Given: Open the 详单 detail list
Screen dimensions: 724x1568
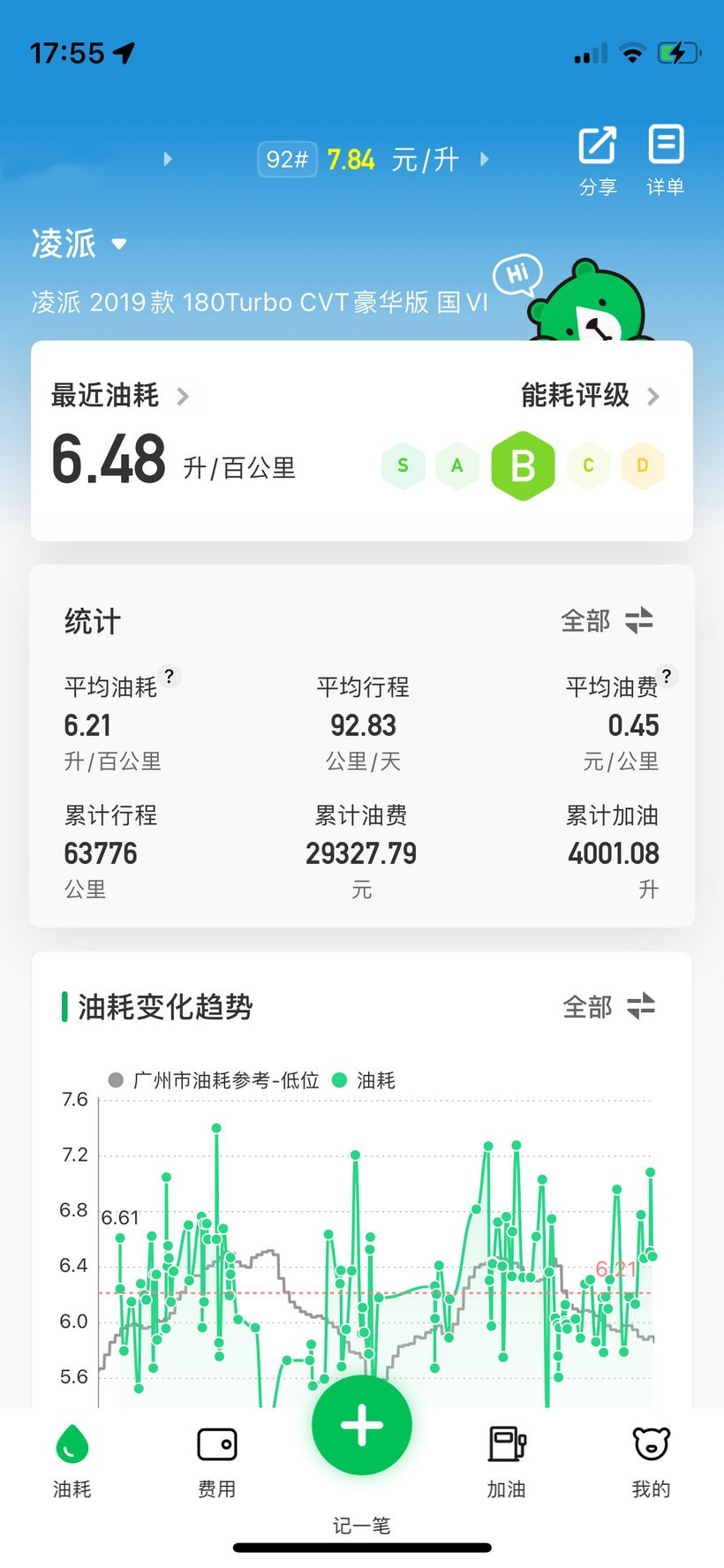Looking at the screenshot, I should [x=665, y=159].
